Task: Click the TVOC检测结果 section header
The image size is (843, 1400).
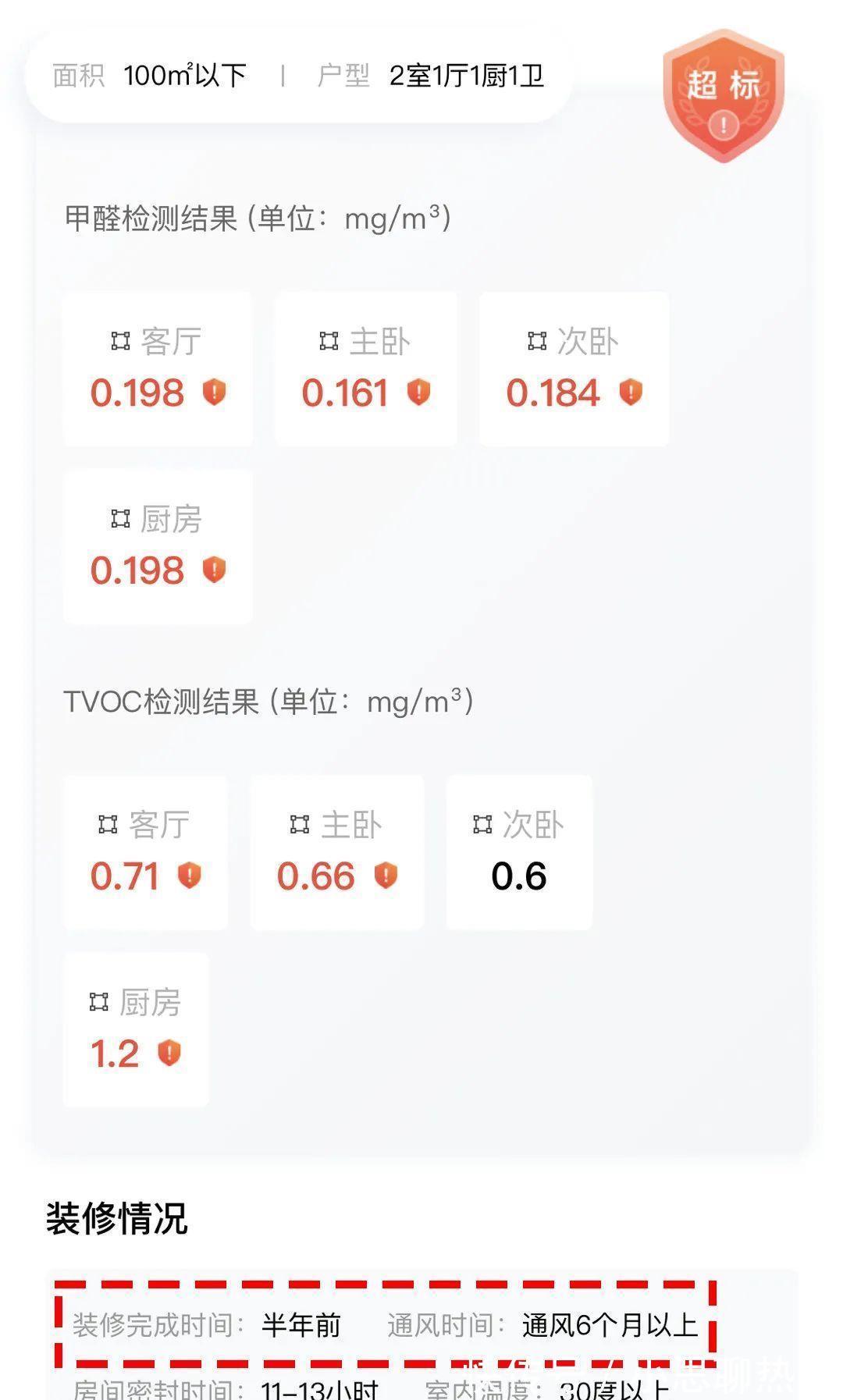Action: pos(269,702)
